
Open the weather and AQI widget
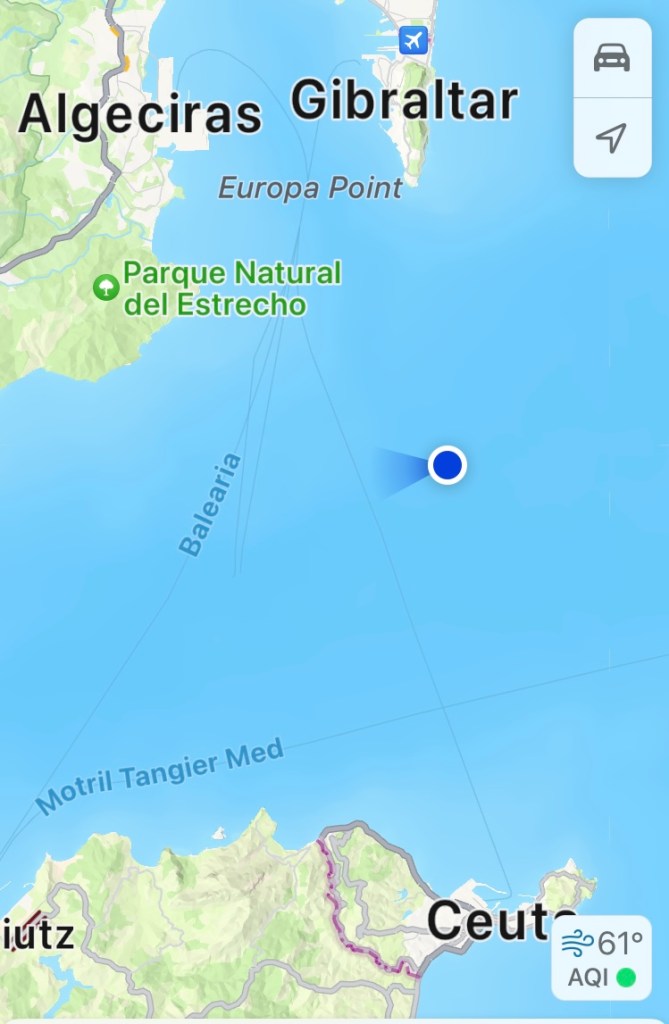(x=602, y=957)
